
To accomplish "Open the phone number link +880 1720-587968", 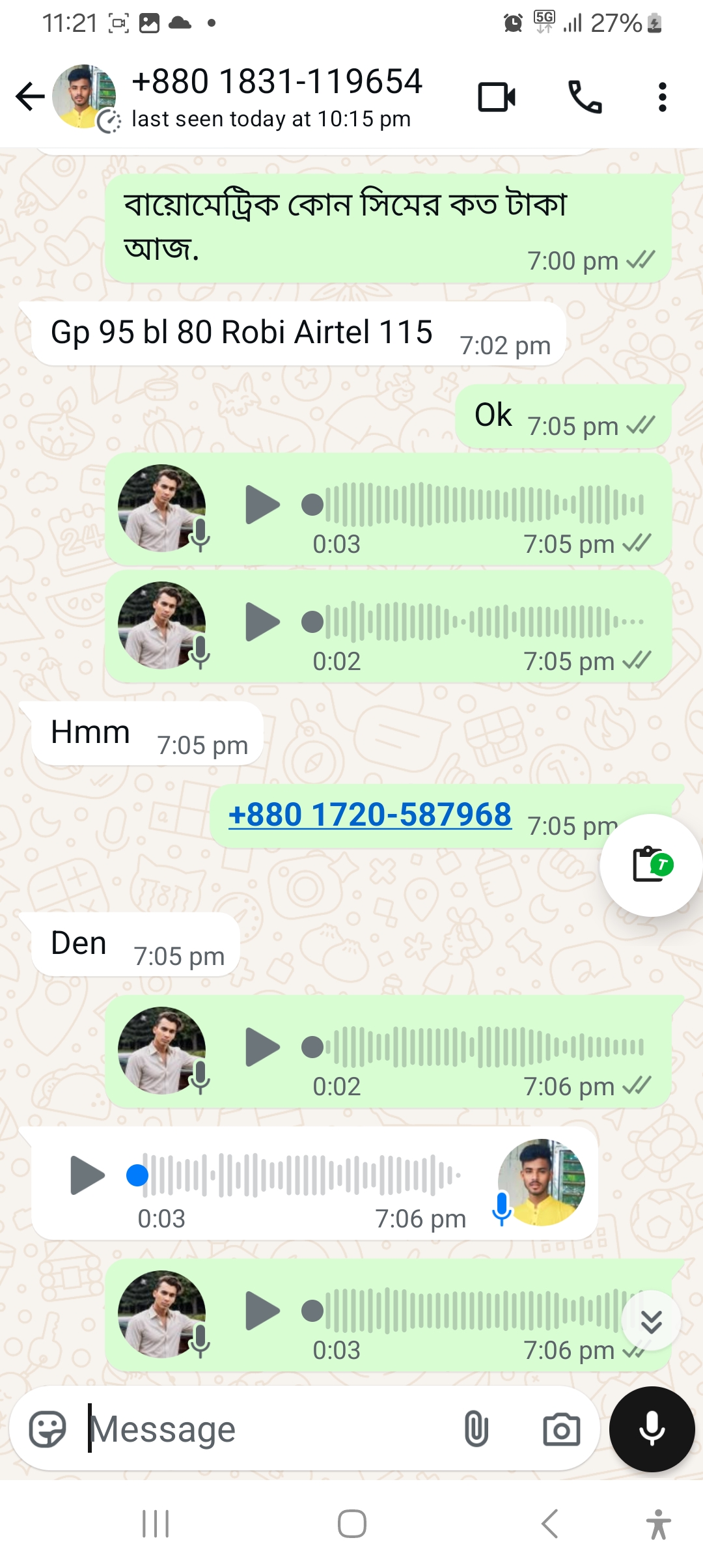I will point(370,815).
